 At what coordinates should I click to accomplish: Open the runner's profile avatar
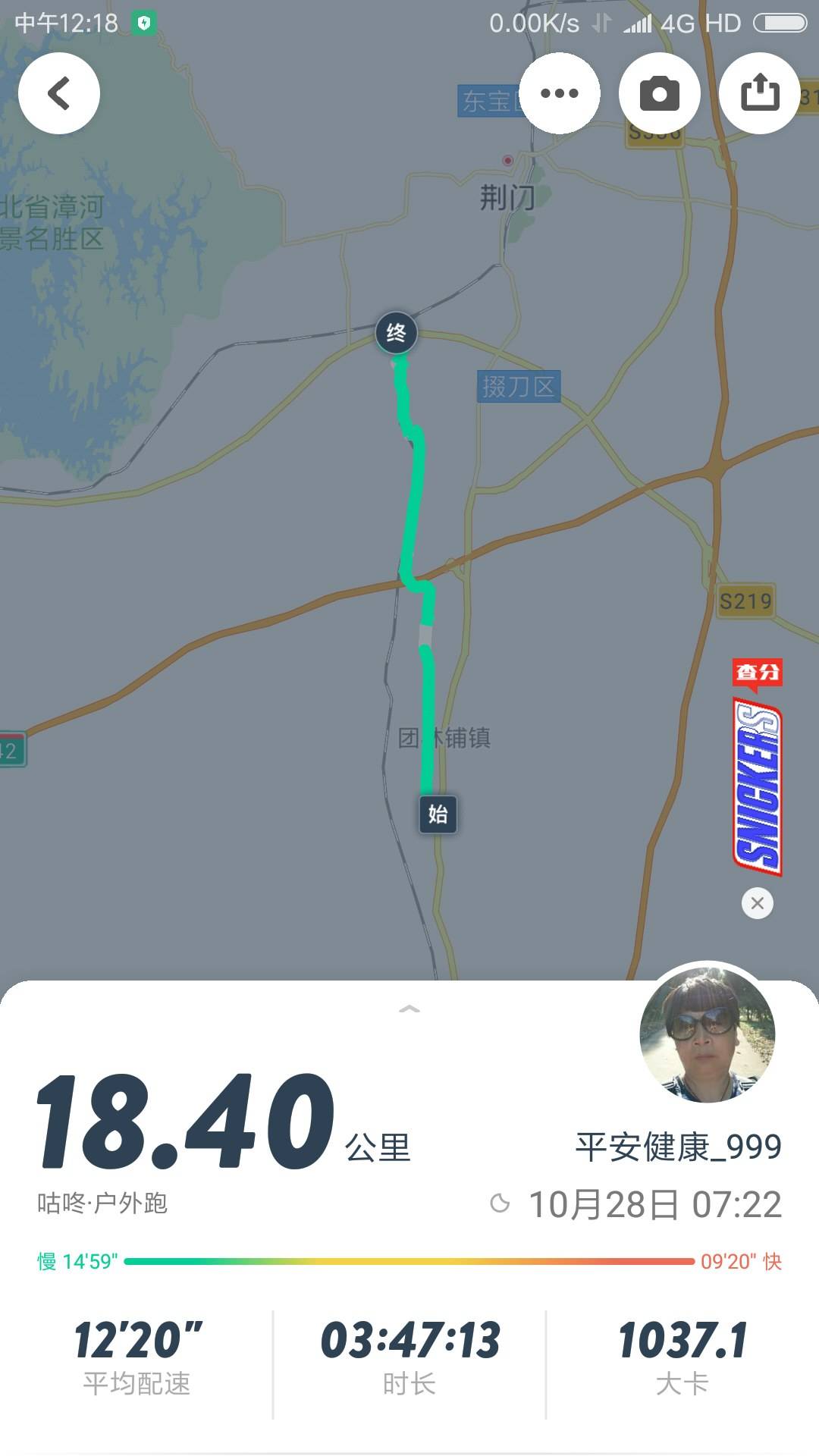707,1034
